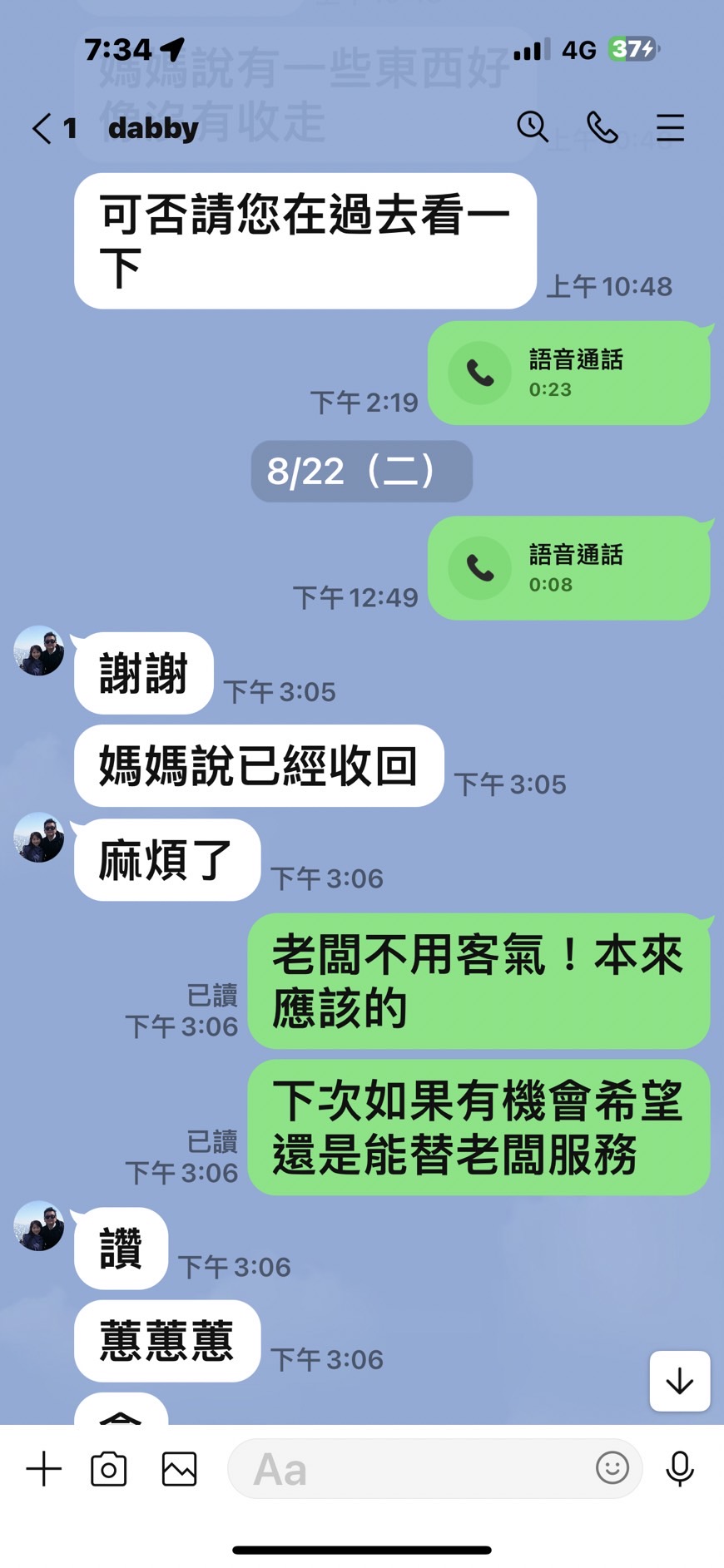Open the photo gallery picker
724x1568 pixels.
pos(180,1469)
